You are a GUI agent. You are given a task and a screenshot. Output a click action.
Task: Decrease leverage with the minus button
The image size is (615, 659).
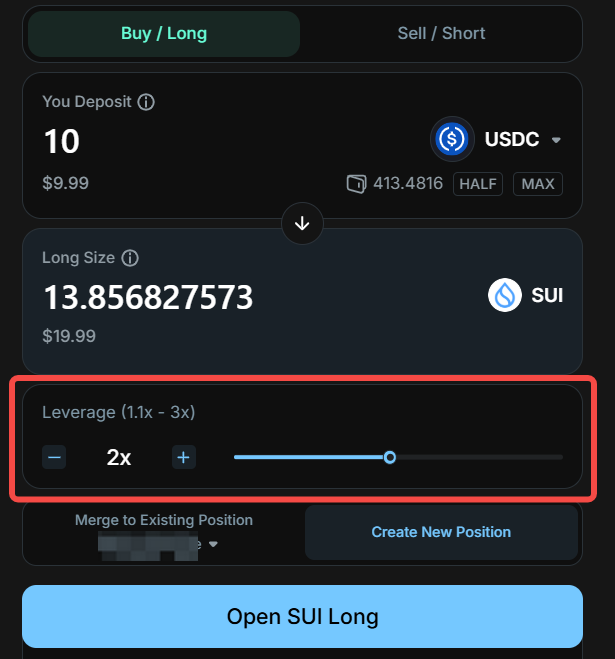point(55,458)
